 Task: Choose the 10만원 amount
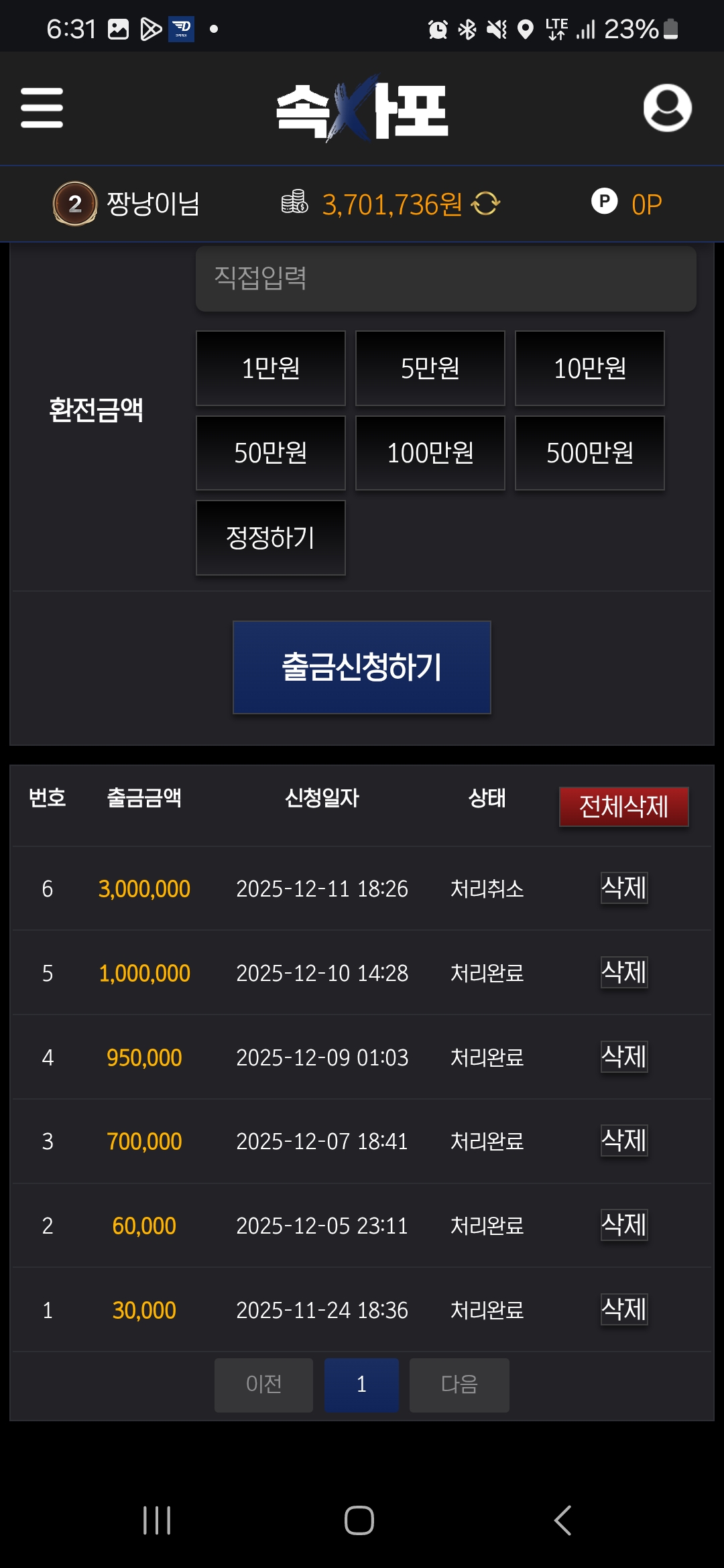590,368
